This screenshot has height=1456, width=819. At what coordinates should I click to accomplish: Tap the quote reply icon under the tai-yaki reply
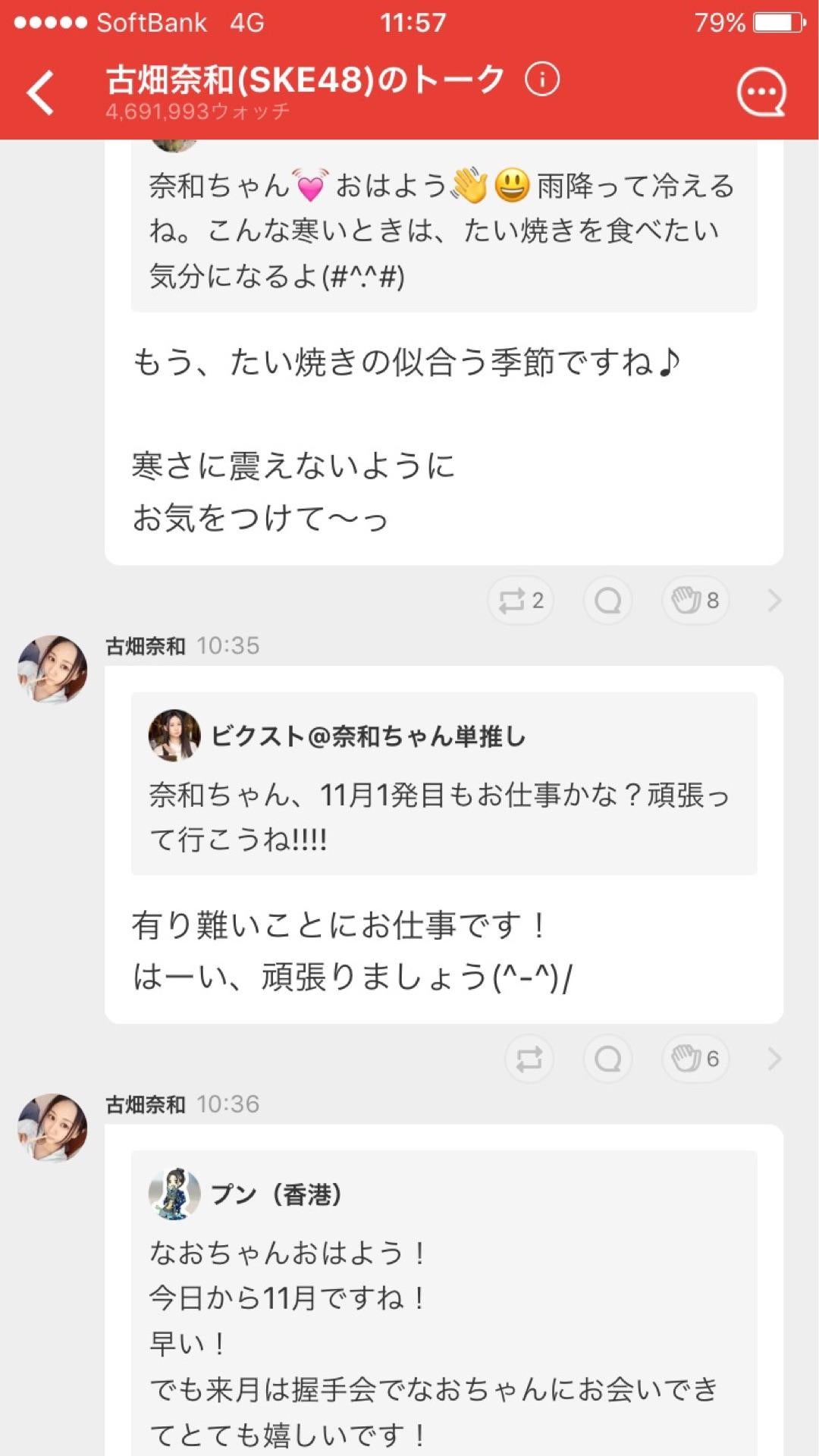[x=607, y=600]
